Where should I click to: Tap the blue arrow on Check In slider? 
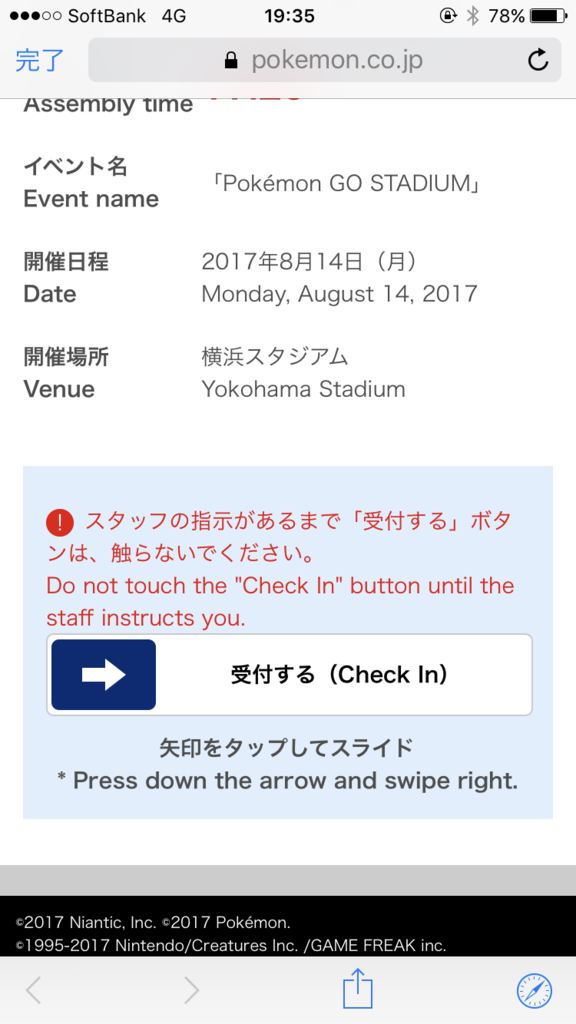click(104, 675)
